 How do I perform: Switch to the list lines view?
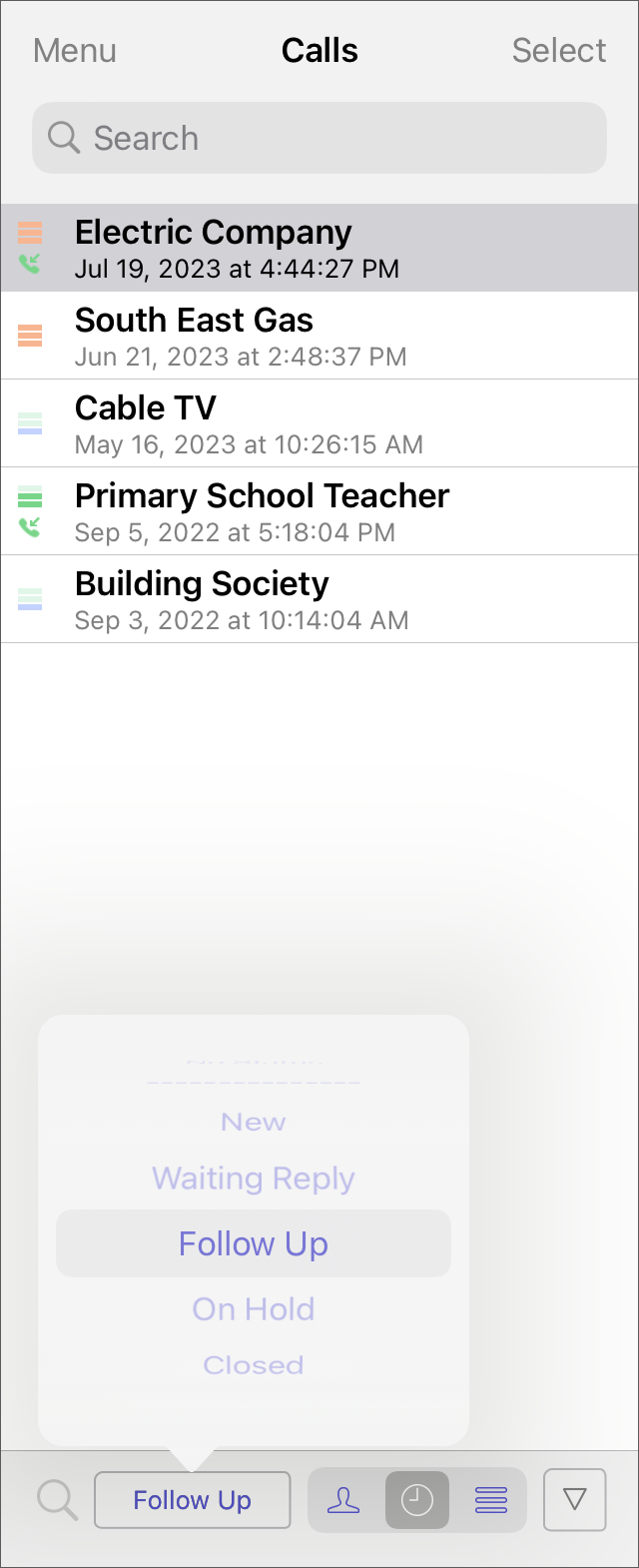point(491,1500)
